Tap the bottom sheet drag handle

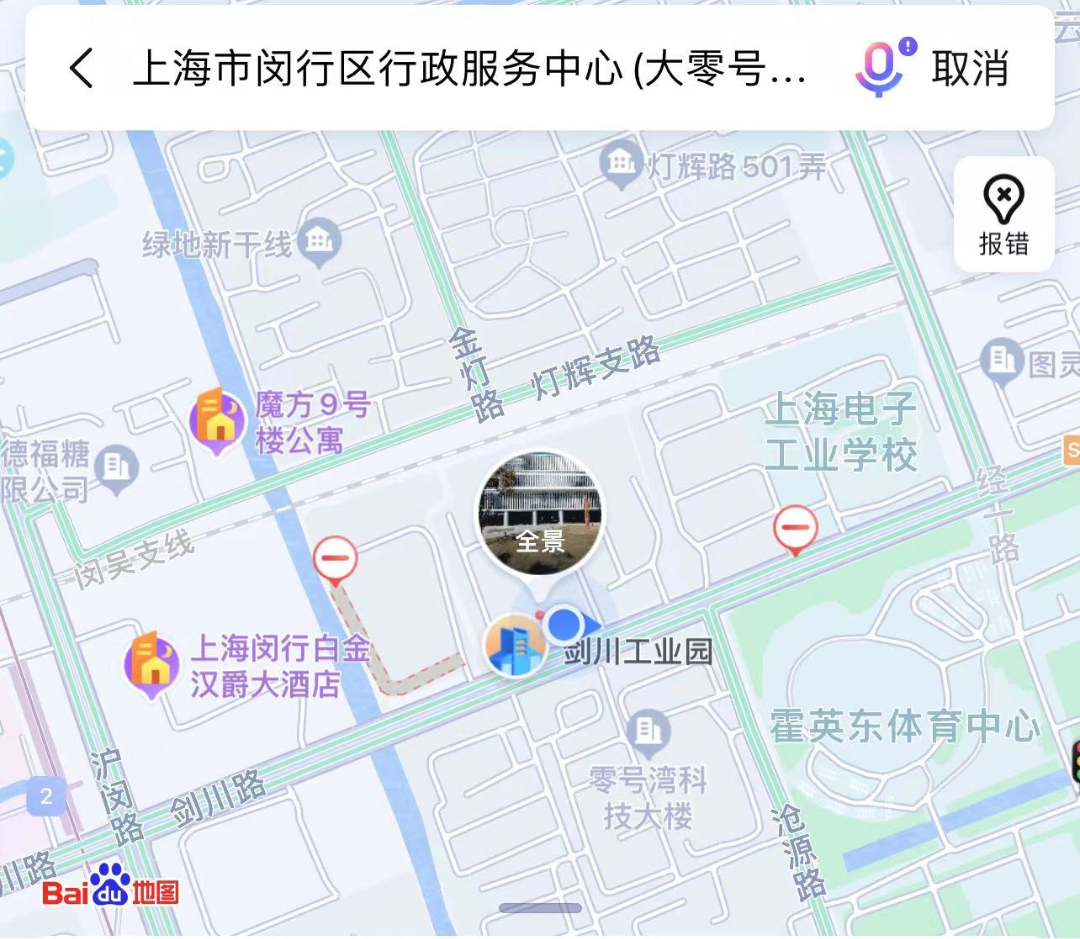tap(540, 908)
